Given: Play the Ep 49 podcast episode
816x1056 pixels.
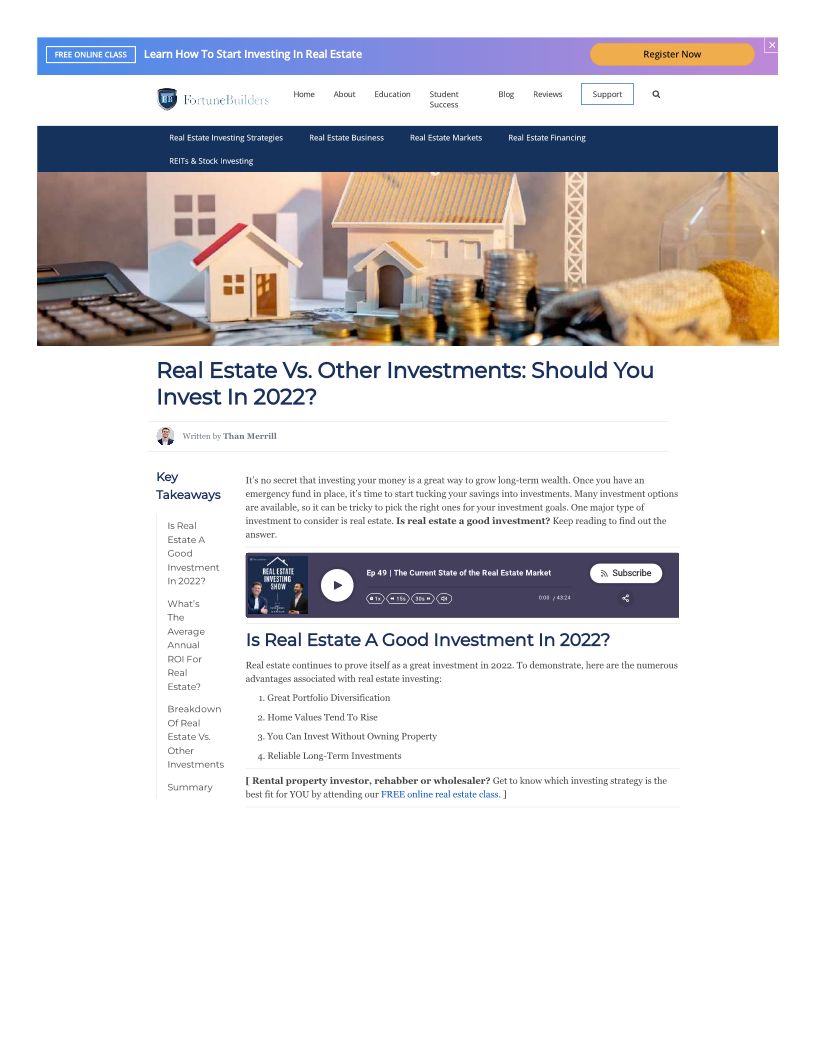Looking at the screenshot, I should [x=337, y=585].
